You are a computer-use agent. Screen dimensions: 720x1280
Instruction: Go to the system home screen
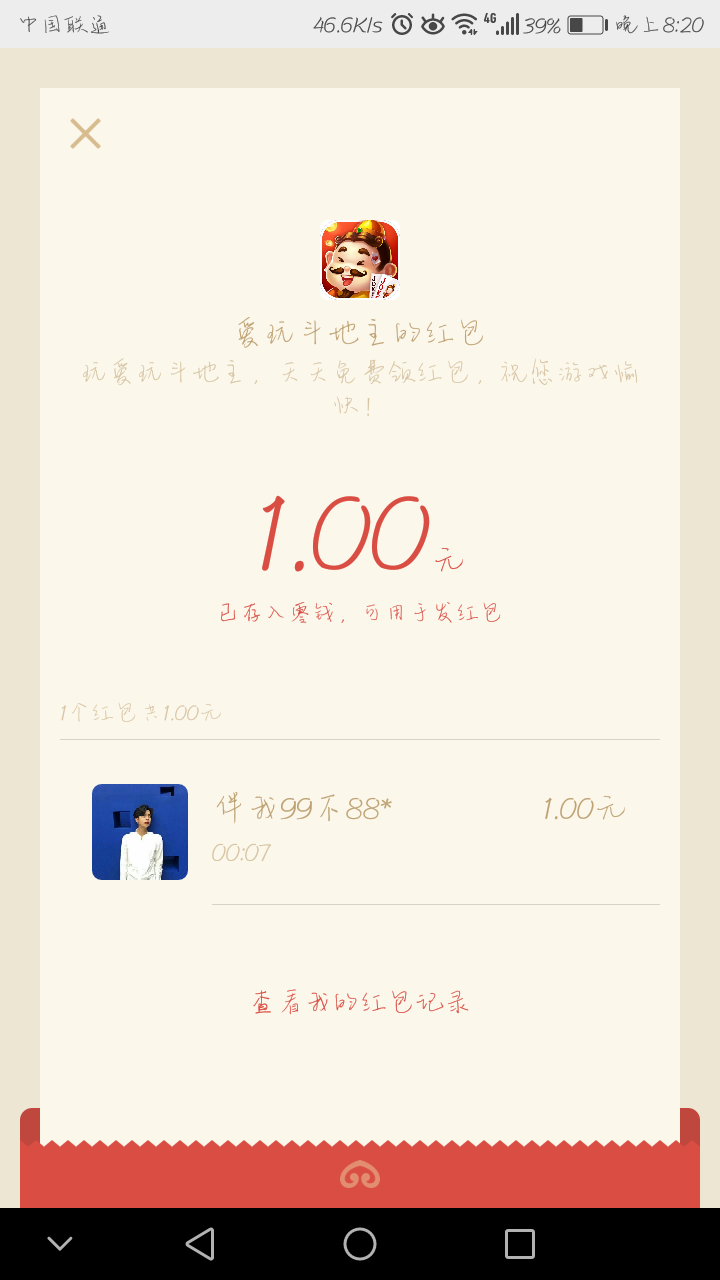[360, 1244]
